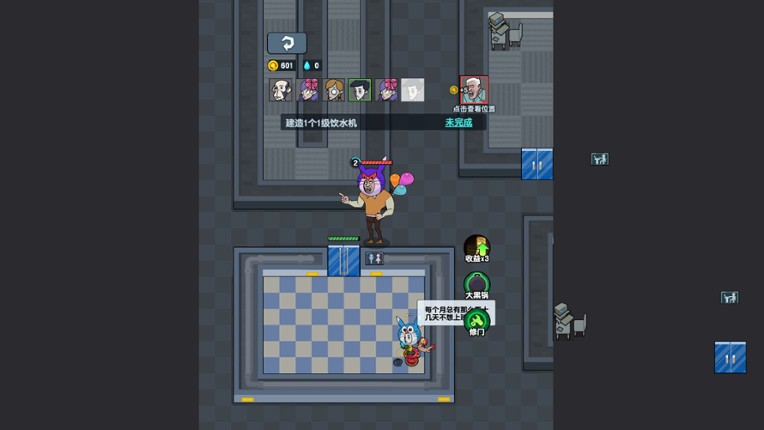The width and height of the screenshot is (764, 430).
Task: Select the green-bordered dark-haired player avatar
Action: (360, 90)
